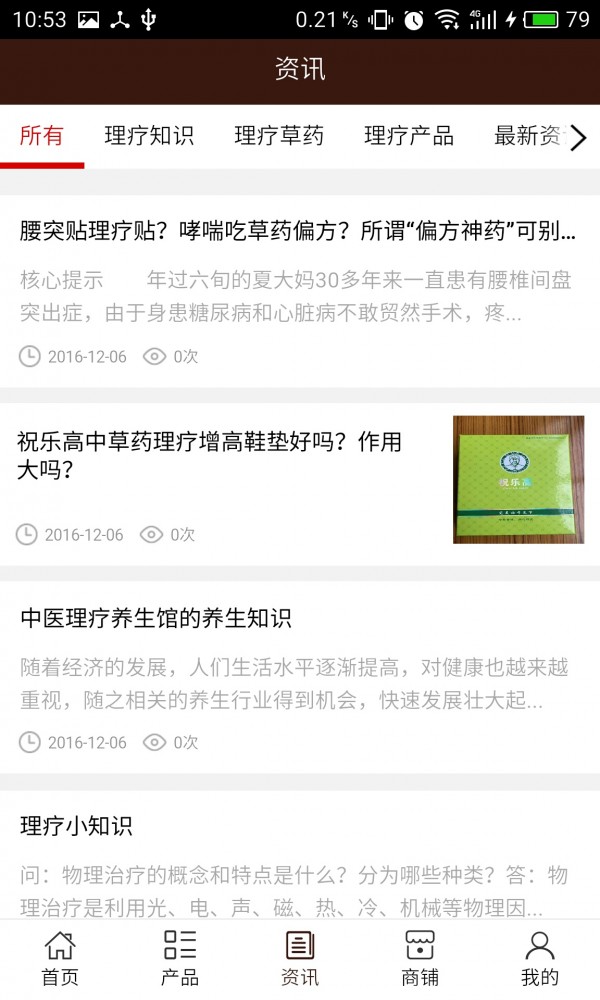The image size is (600, 1000).
Task: Read the 祝乐高中草药理疗增高鞋垫 article
Action: [210, 455]
